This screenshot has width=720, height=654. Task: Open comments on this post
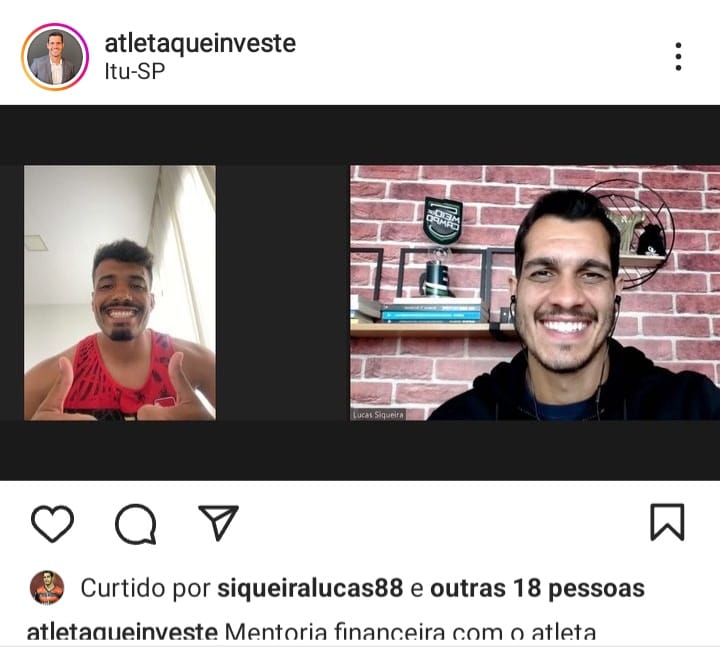pyautogui.click(x=135, y=523)
